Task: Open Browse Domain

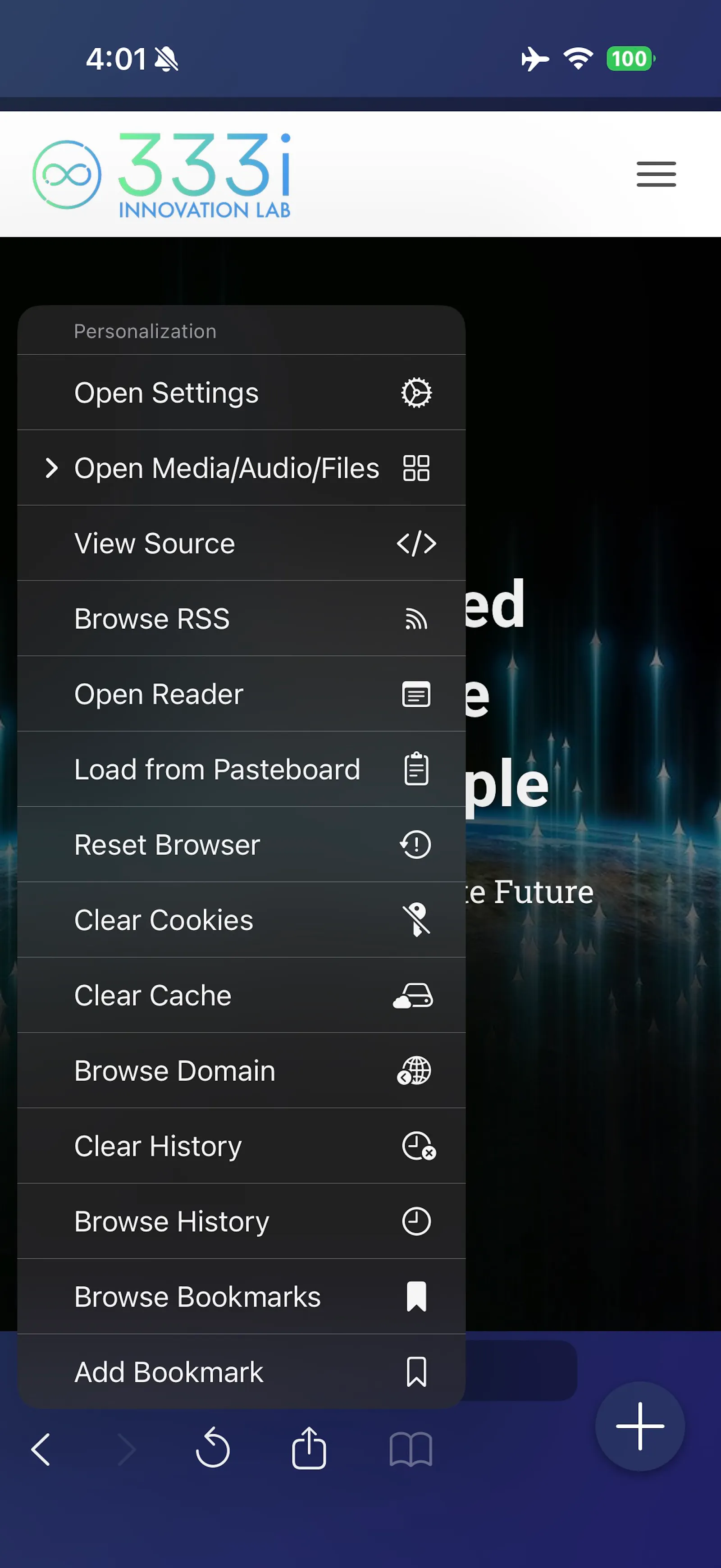Action: [x=242, y=1071]
